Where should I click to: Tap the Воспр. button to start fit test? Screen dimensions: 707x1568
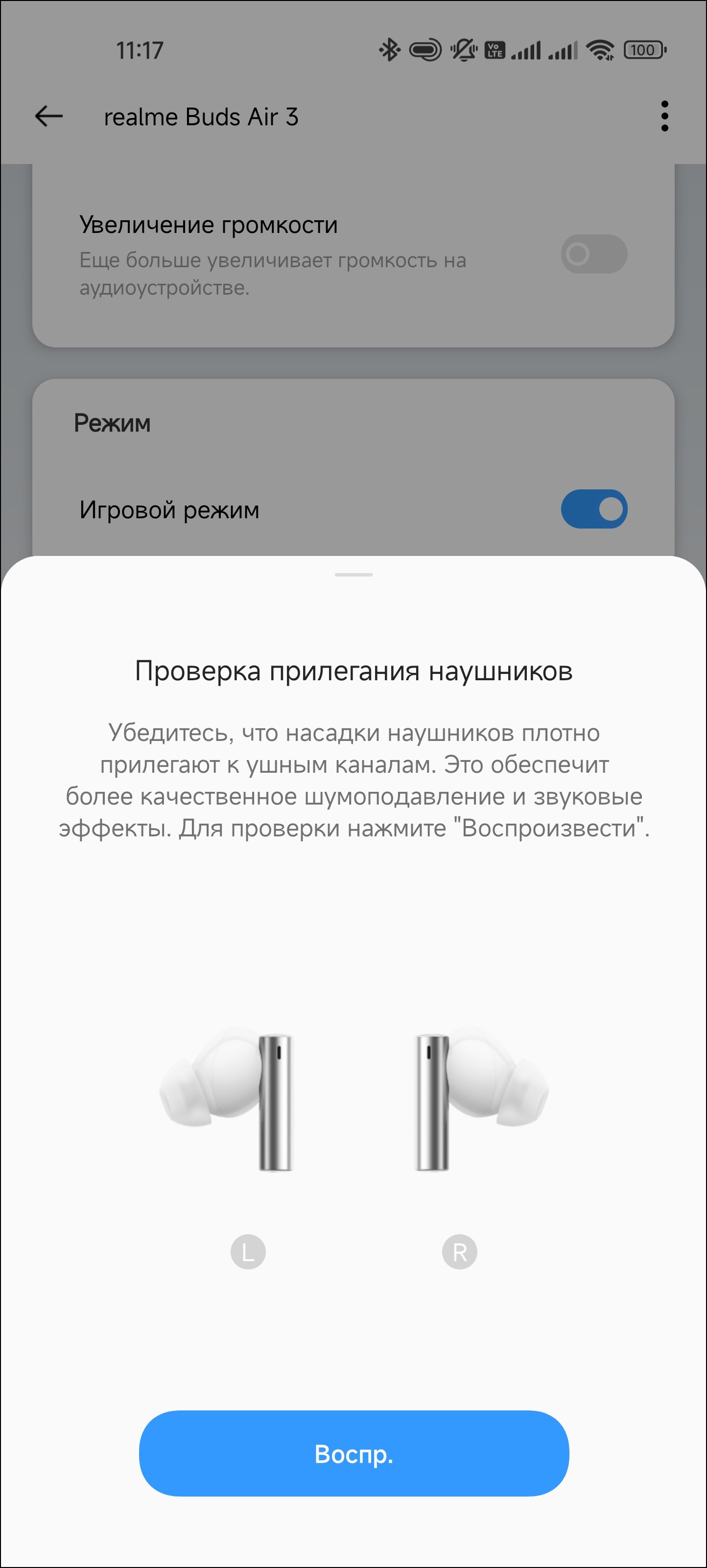353,1453
